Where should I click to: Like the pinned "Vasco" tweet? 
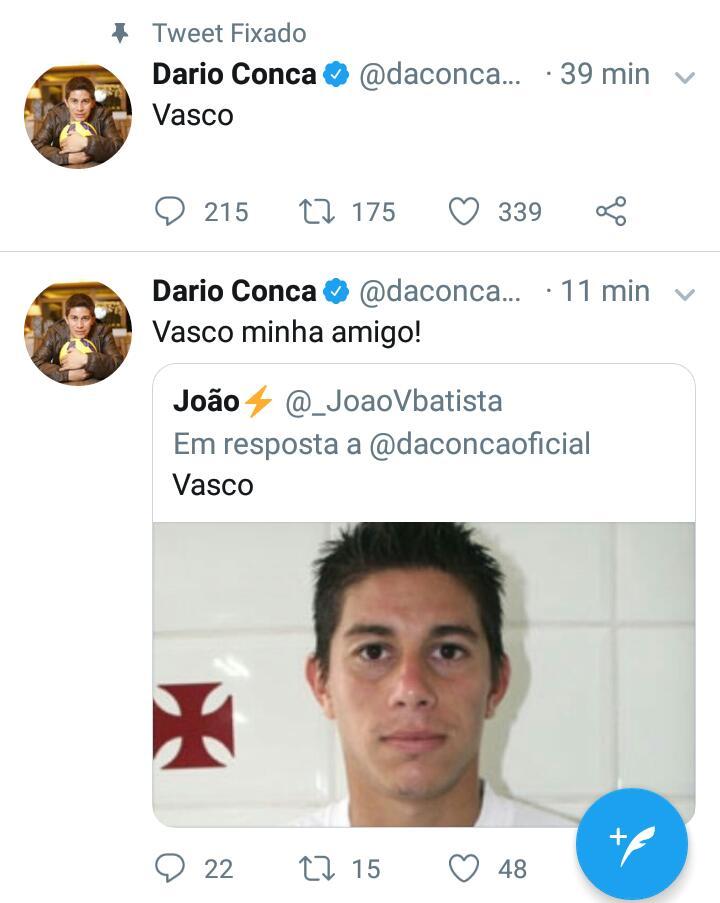[463, 211]
